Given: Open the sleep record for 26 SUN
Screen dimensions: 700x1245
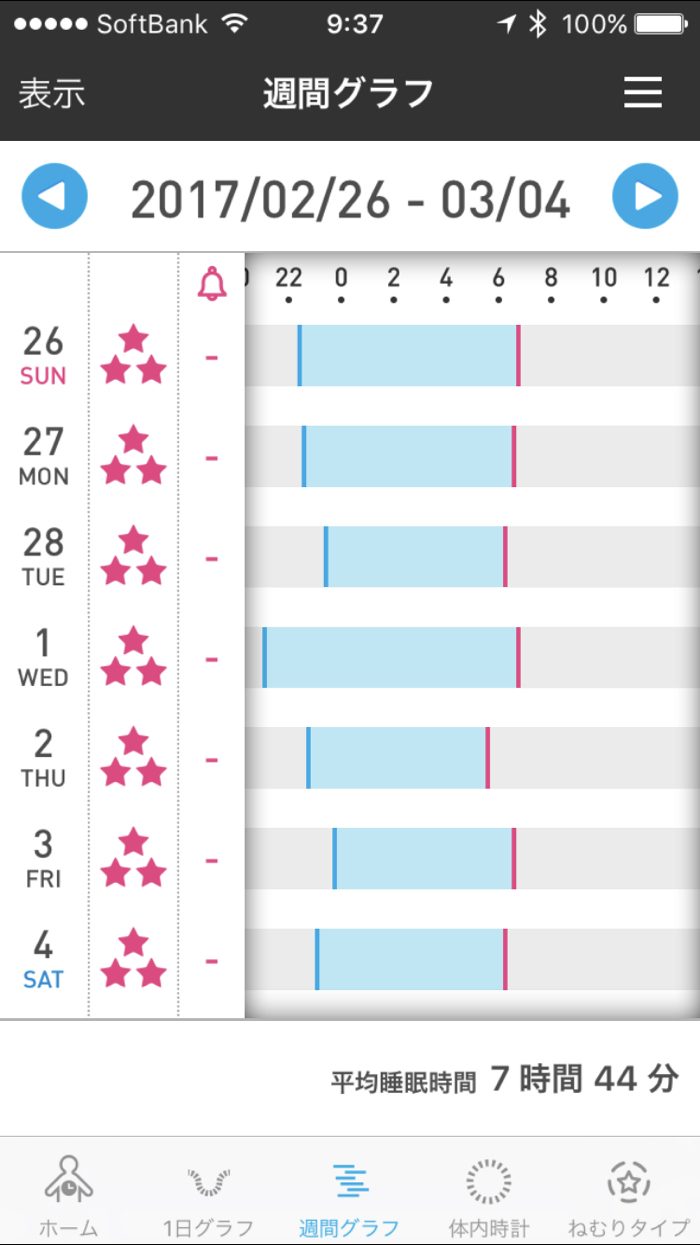Looking at the screenshot, I should 408,356.
